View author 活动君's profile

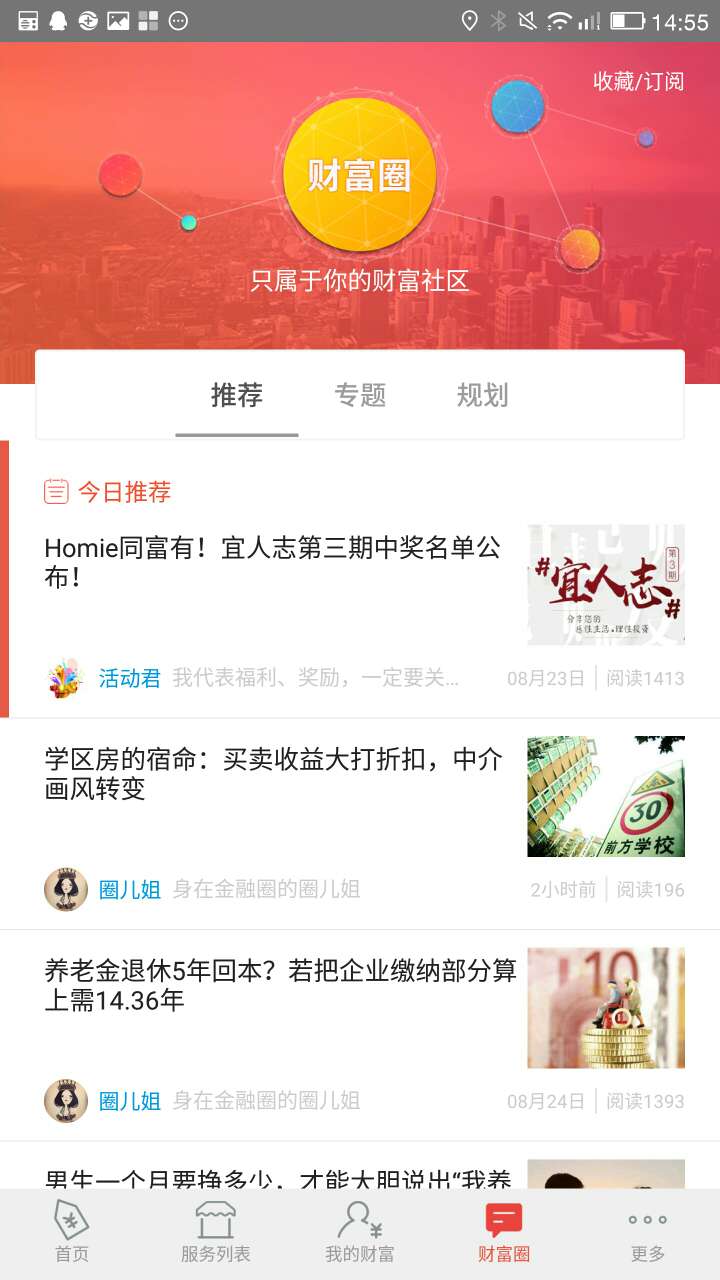(x=128, y=678)
